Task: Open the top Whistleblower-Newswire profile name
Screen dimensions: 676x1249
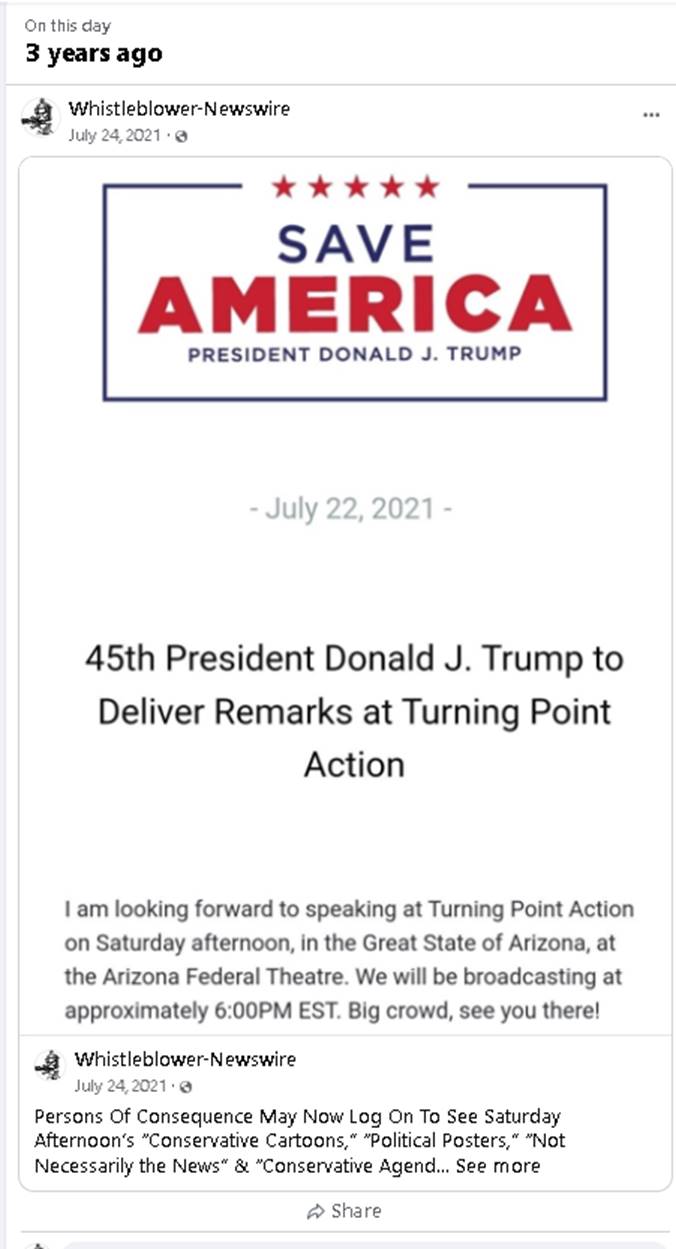Action: [x=178, y=108]
